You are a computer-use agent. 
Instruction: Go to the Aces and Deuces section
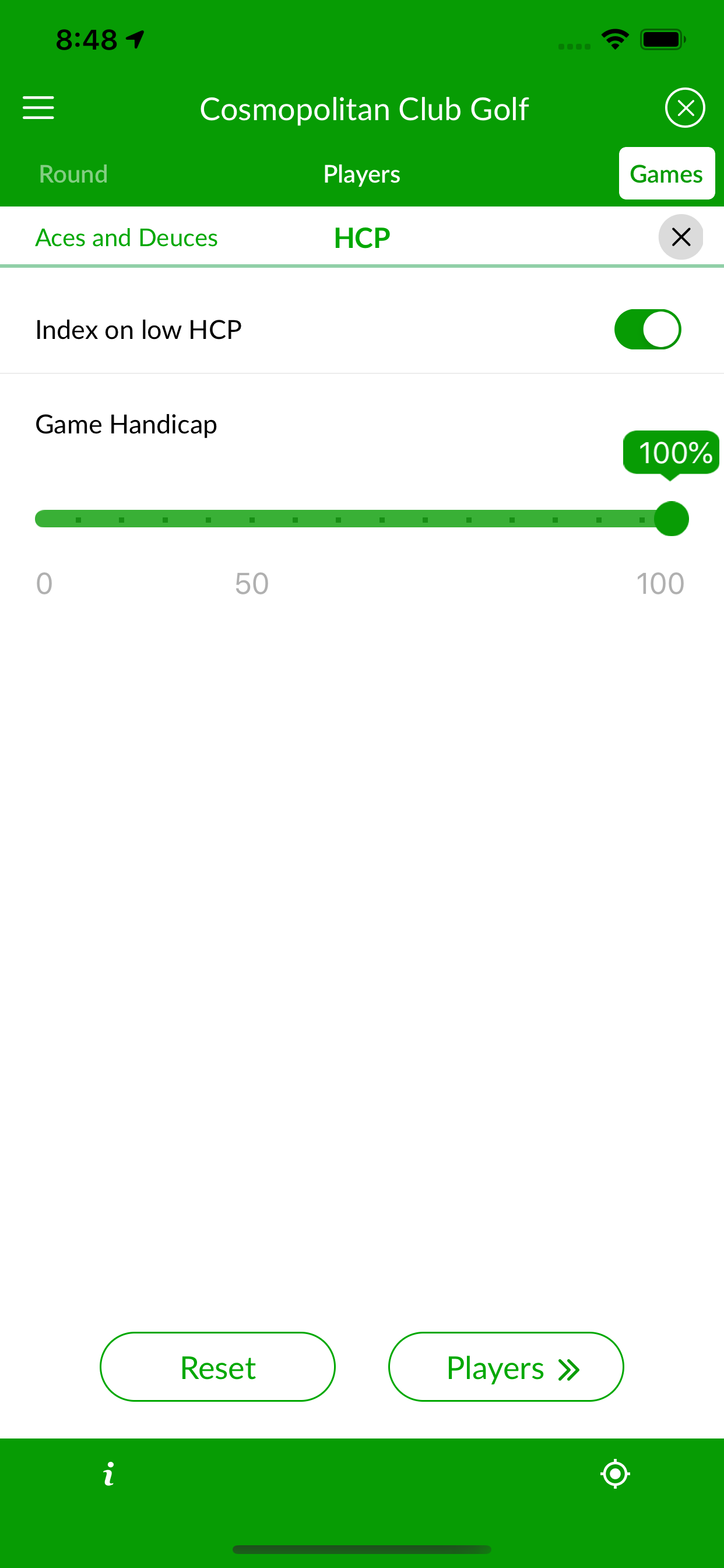coord(126,237)
